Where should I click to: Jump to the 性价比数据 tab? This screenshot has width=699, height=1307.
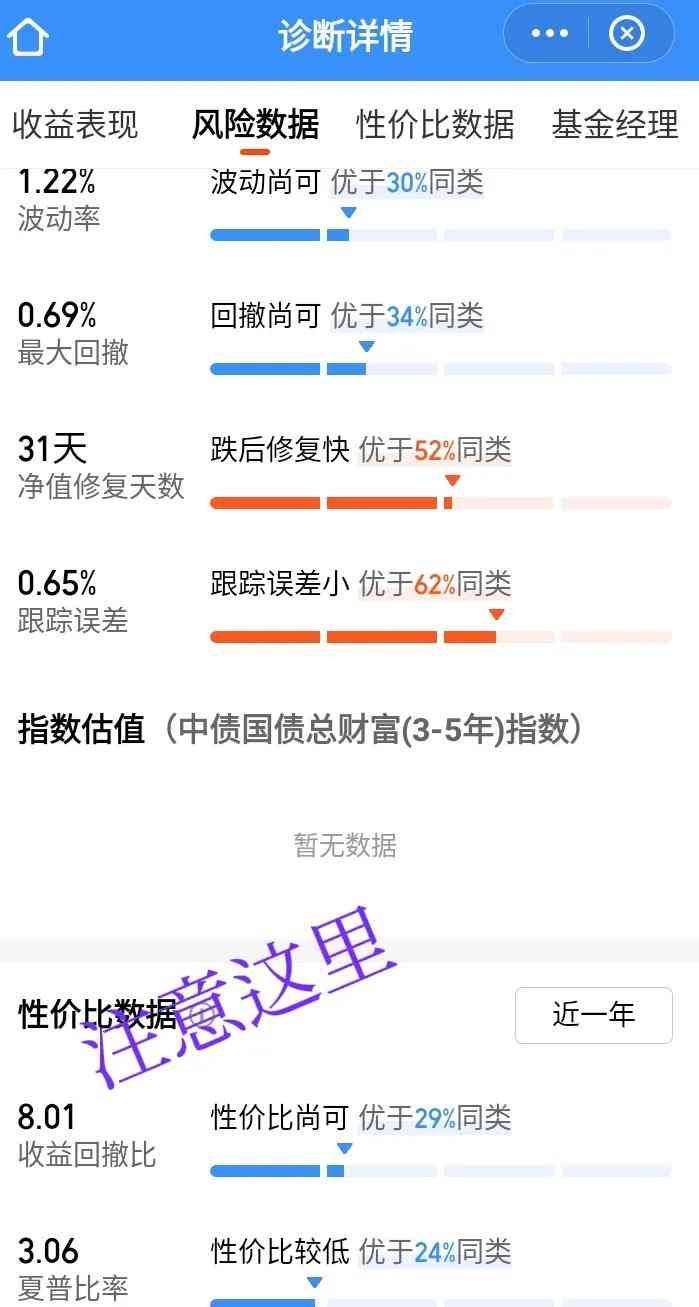click(x=435, y=125)
